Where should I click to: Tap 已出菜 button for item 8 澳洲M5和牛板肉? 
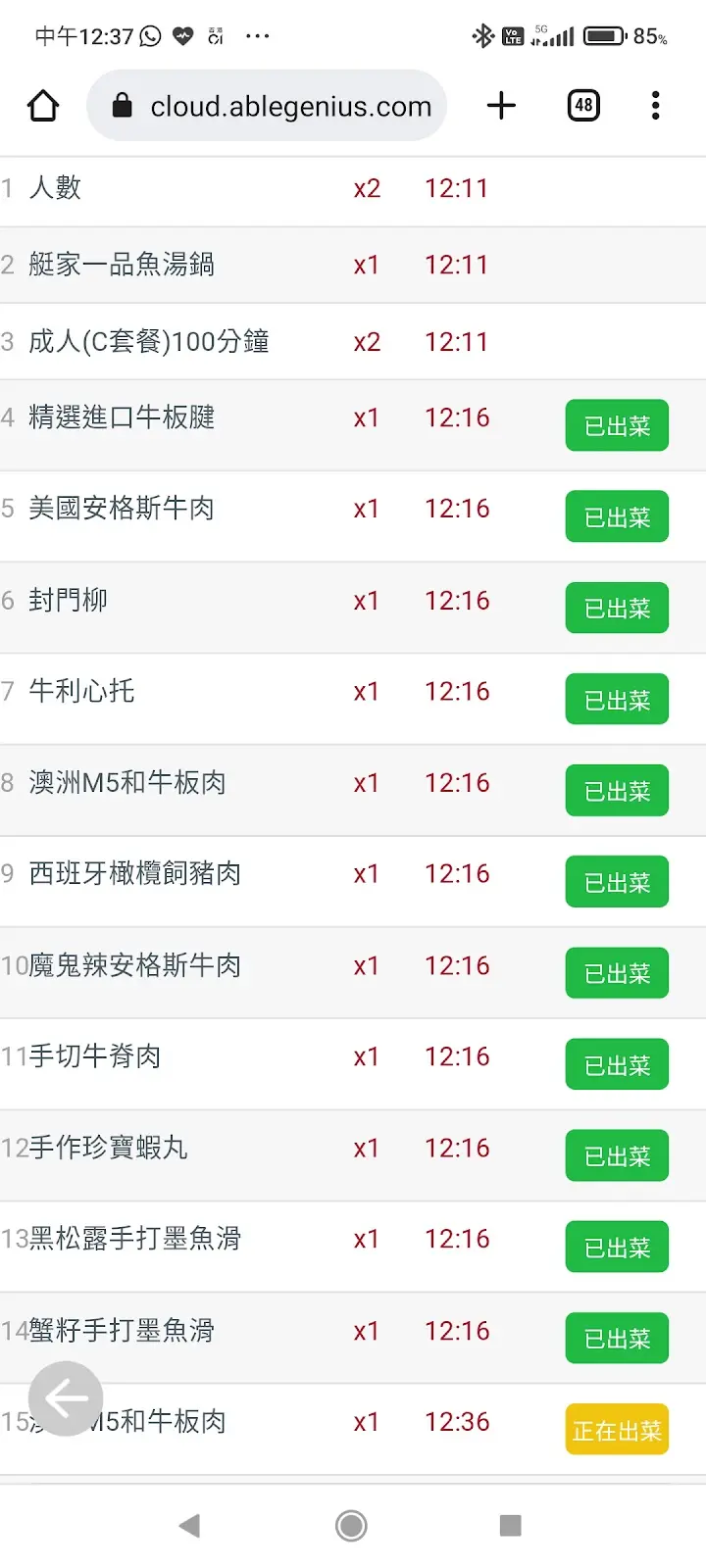coord(617,790)
